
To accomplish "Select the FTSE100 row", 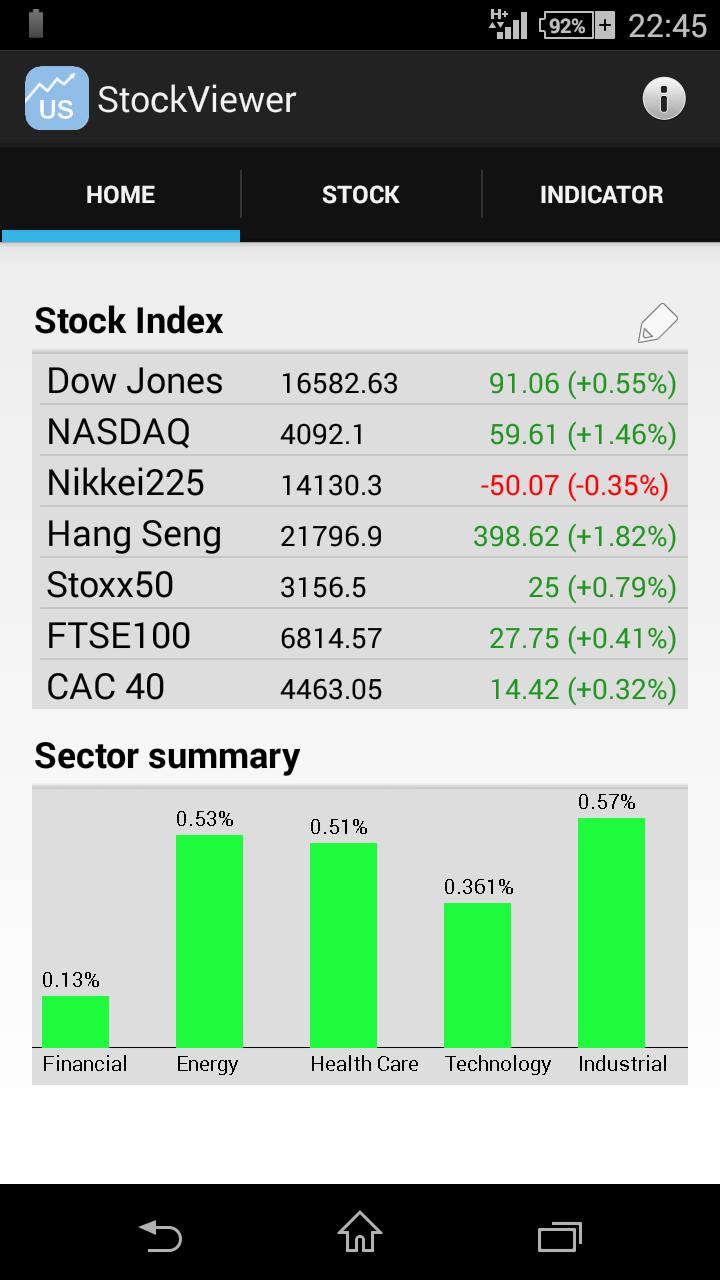I will point(360,636).
